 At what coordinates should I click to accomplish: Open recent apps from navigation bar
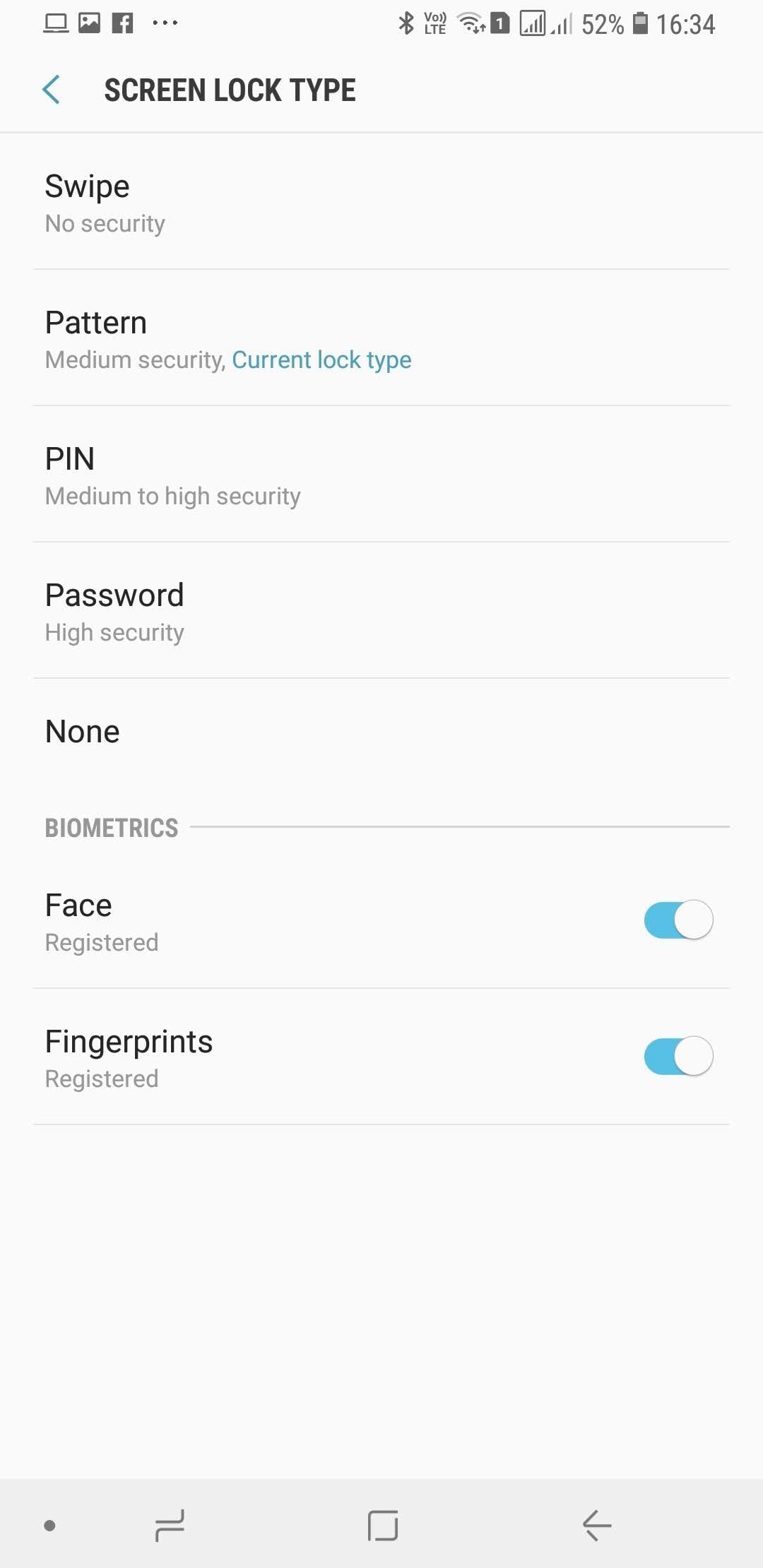click(170, 1525)
